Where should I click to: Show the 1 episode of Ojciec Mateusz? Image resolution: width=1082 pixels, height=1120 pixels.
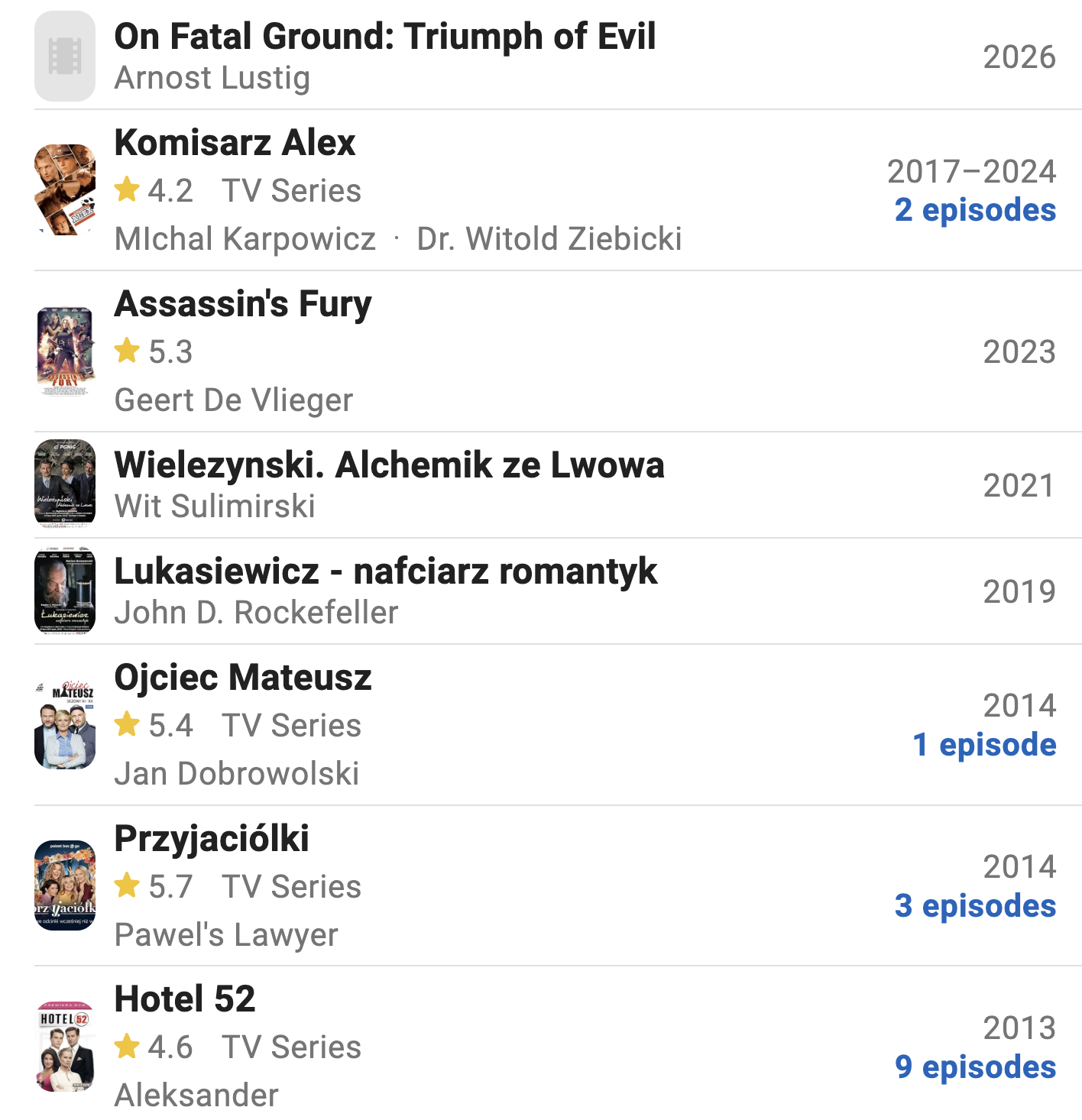(984, 745)
